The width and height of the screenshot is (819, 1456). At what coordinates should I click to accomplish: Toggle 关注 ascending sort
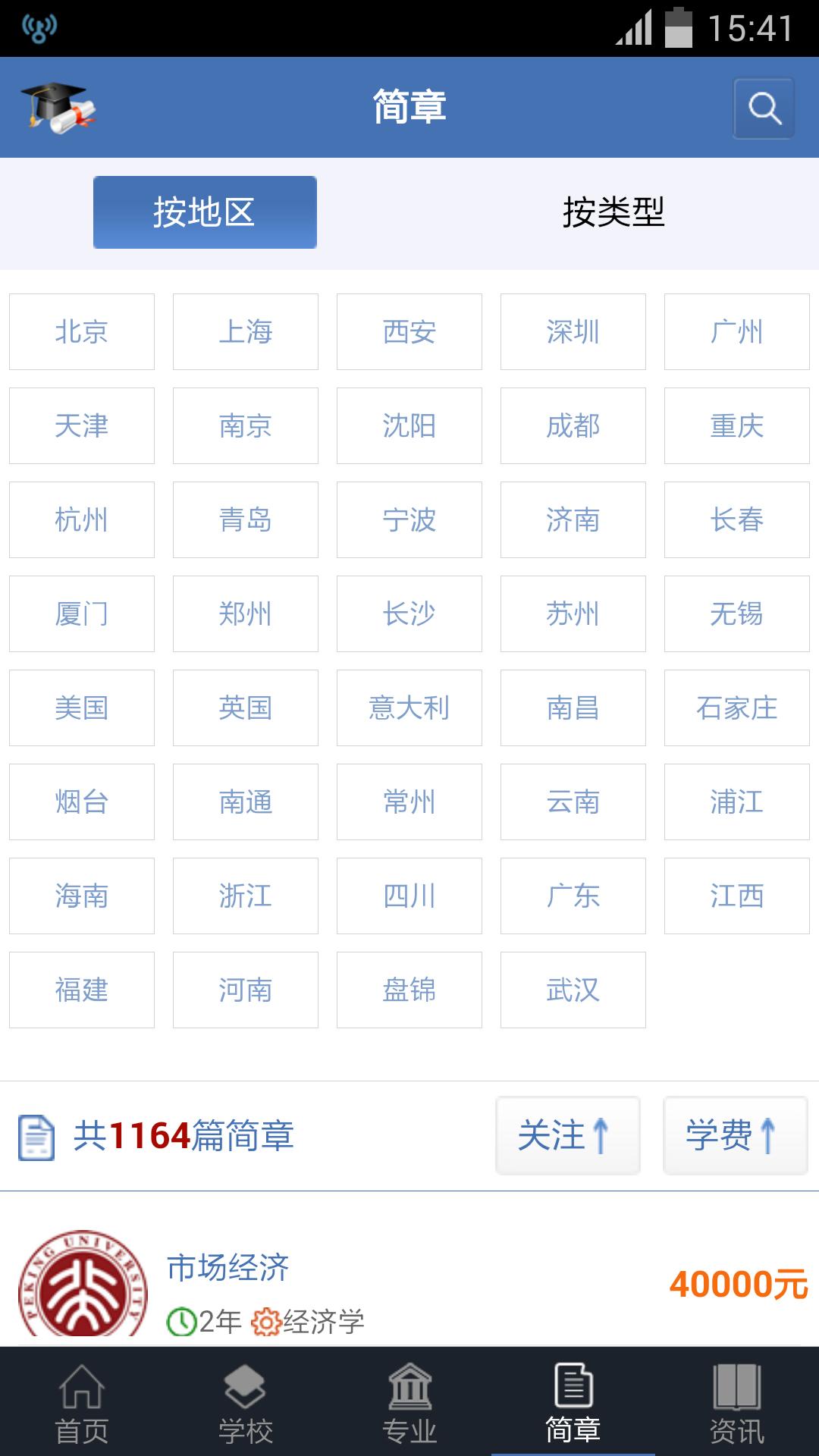[566, 1134]
